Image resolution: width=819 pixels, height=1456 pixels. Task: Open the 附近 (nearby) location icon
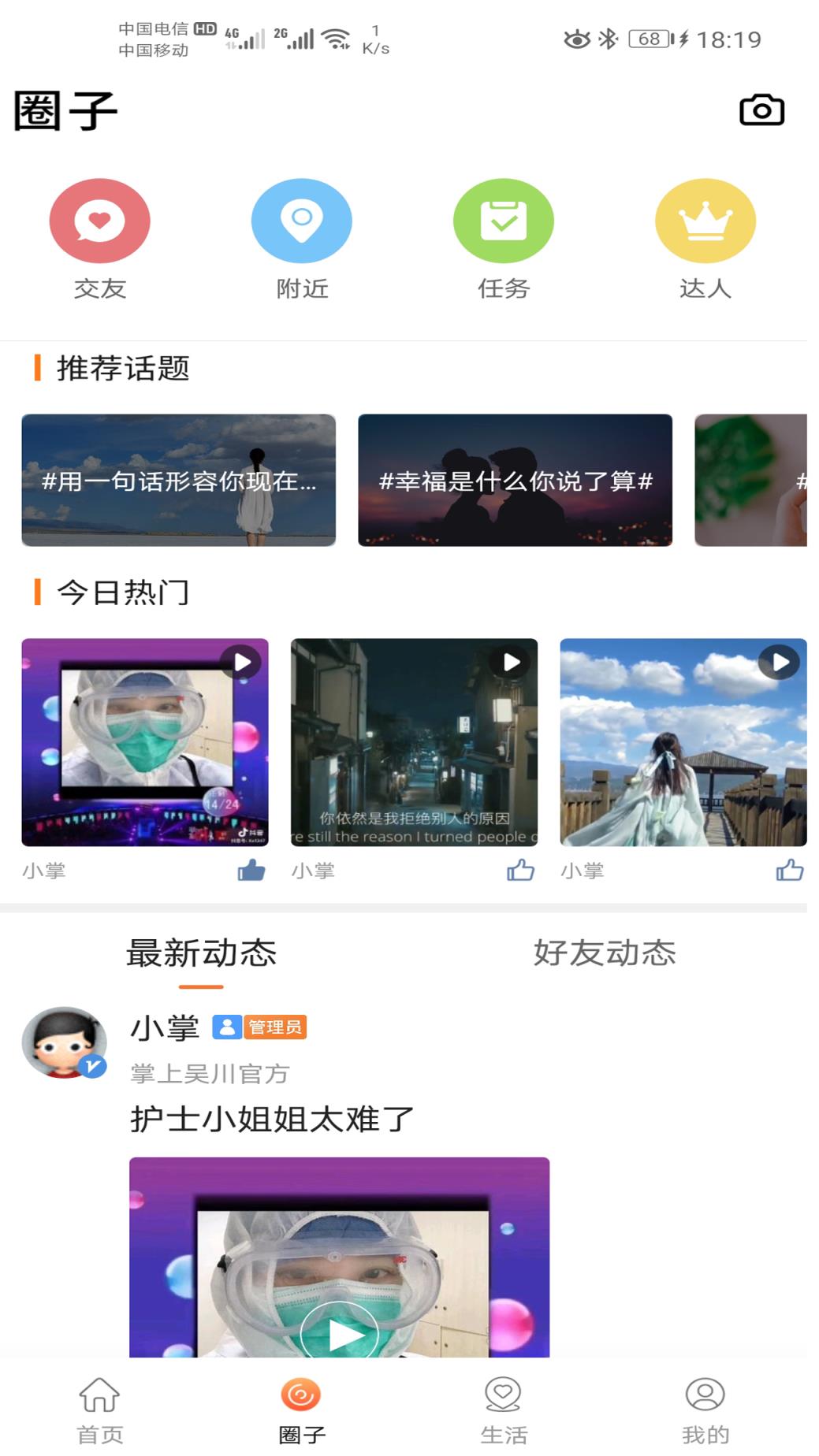pos(302,221)
